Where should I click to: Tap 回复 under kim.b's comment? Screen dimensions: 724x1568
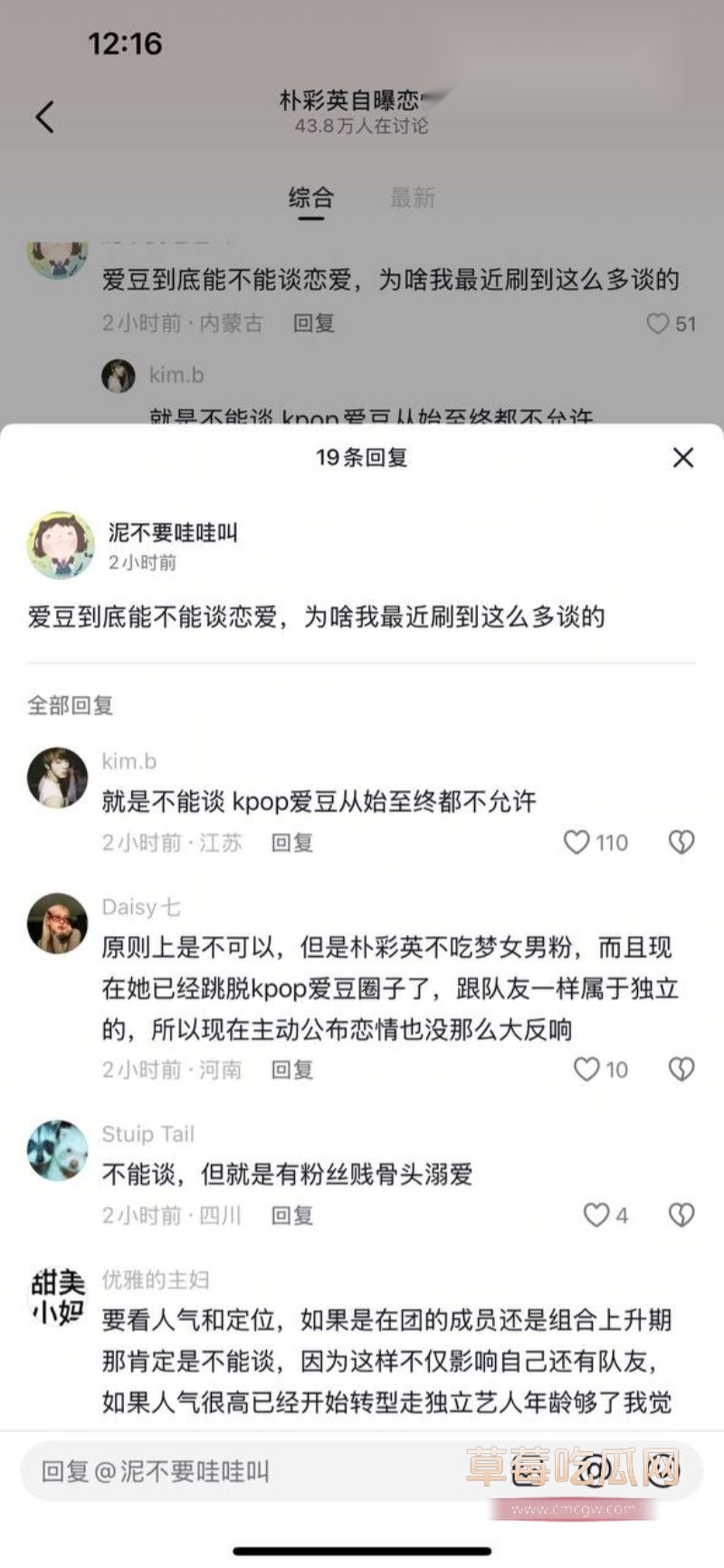[292, 842]
